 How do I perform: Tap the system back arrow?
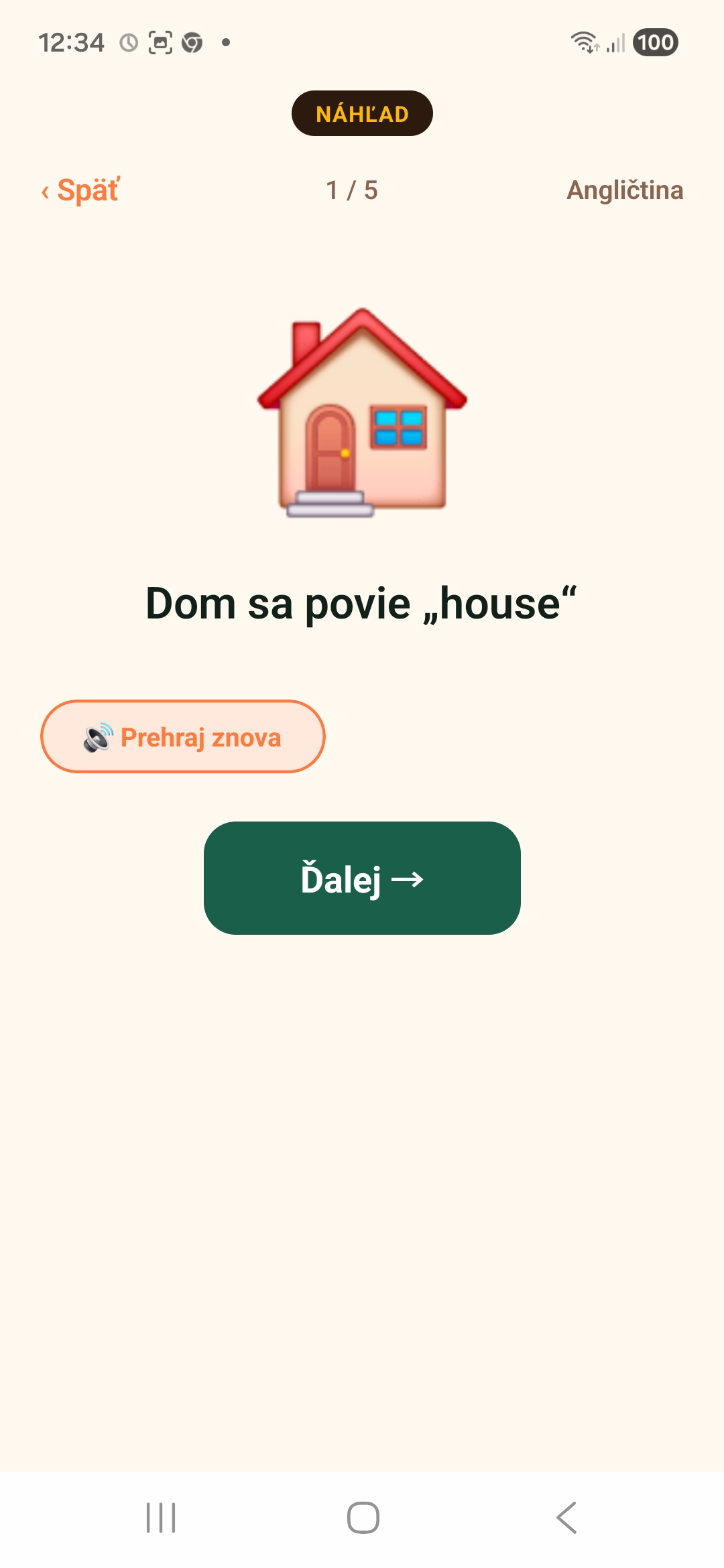click(x=566, y=1518)
